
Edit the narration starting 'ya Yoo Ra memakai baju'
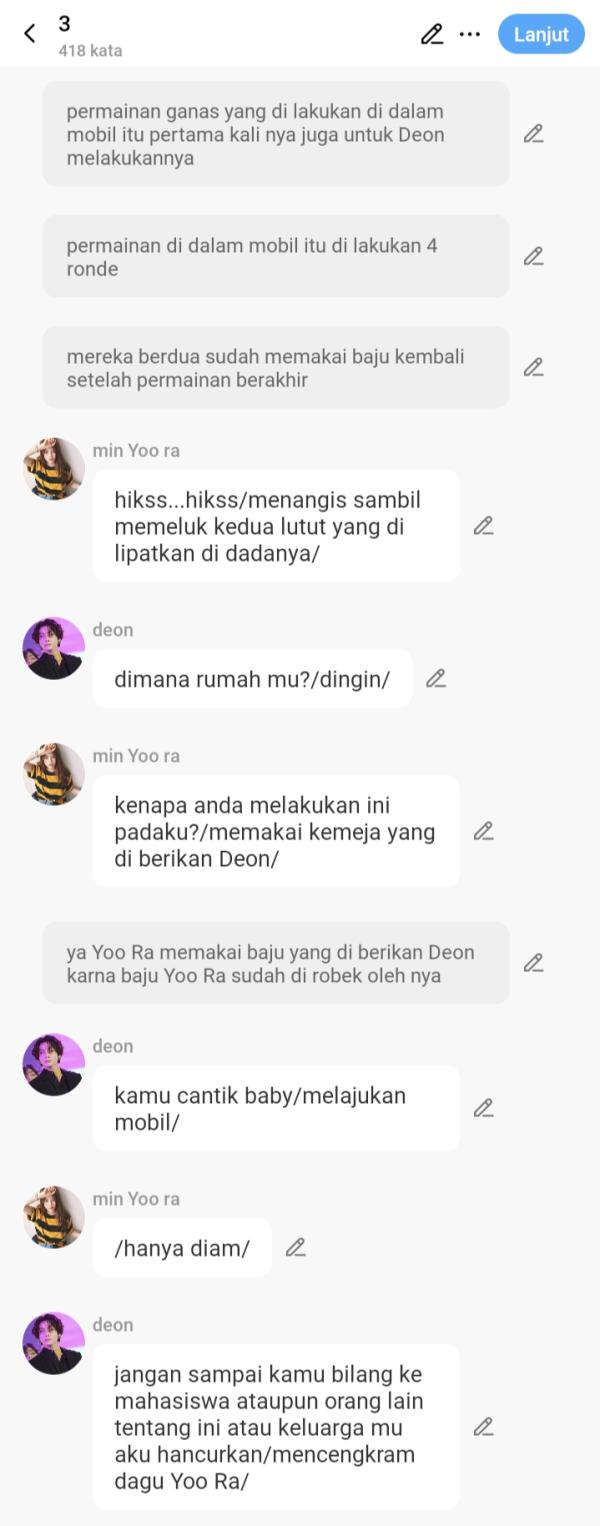click(x=534, y=963)
